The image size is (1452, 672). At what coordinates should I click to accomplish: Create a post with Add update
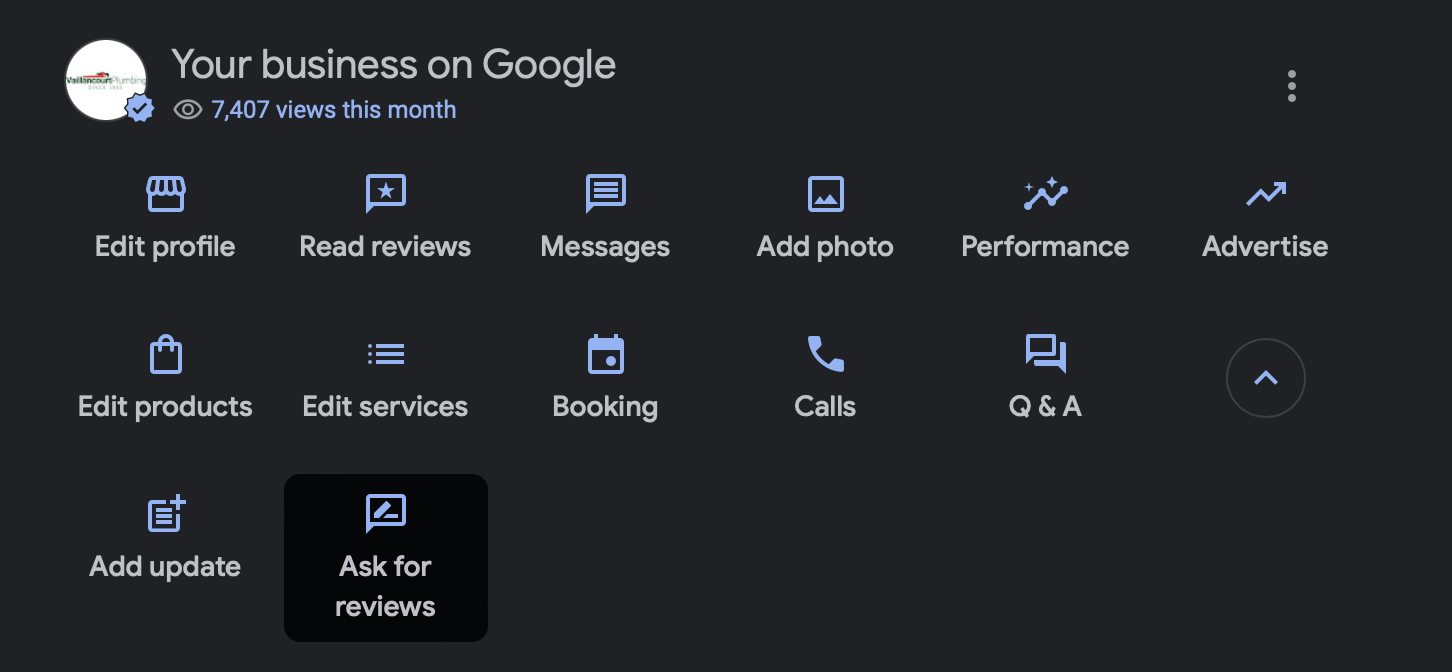(165, 538)
